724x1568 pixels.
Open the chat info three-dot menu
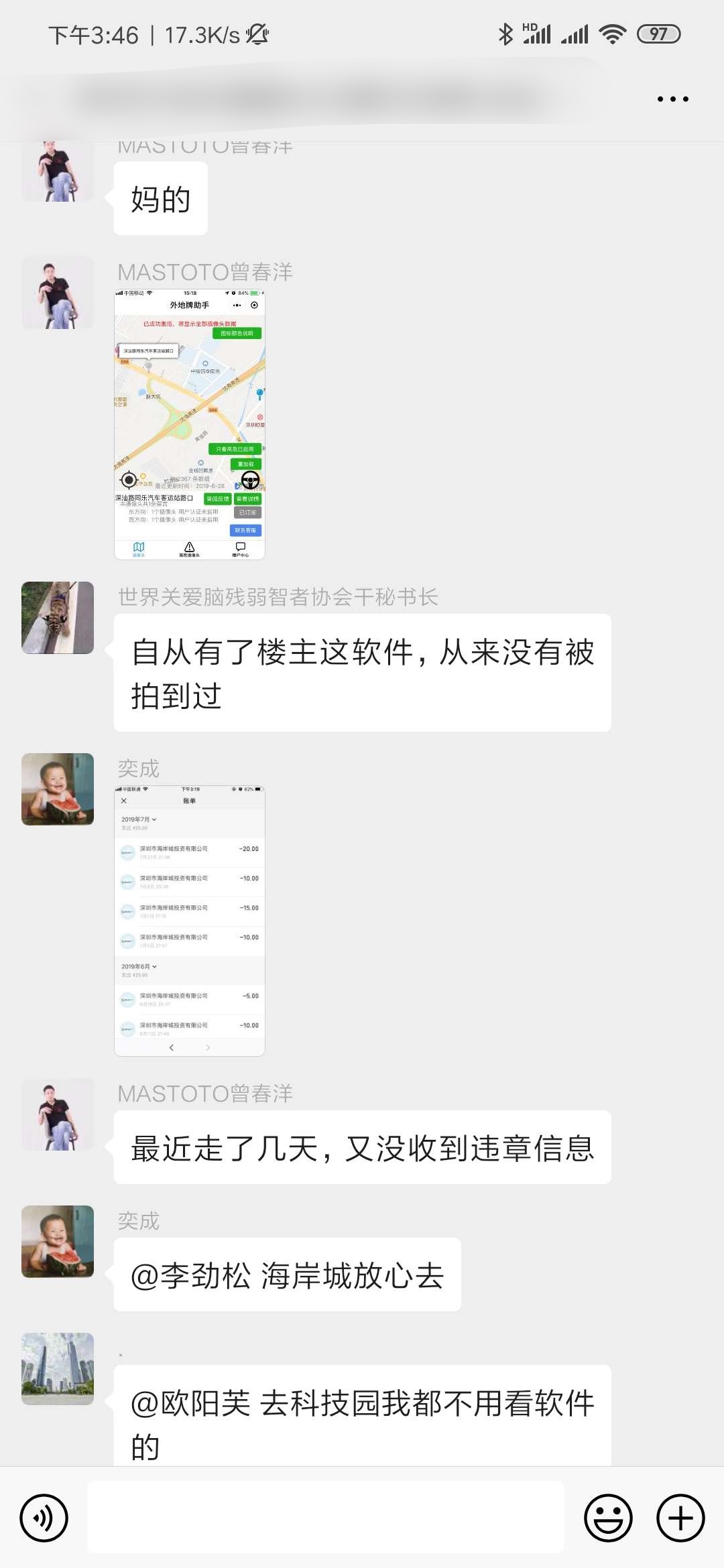pyautogui.click(x=672, y=99)
